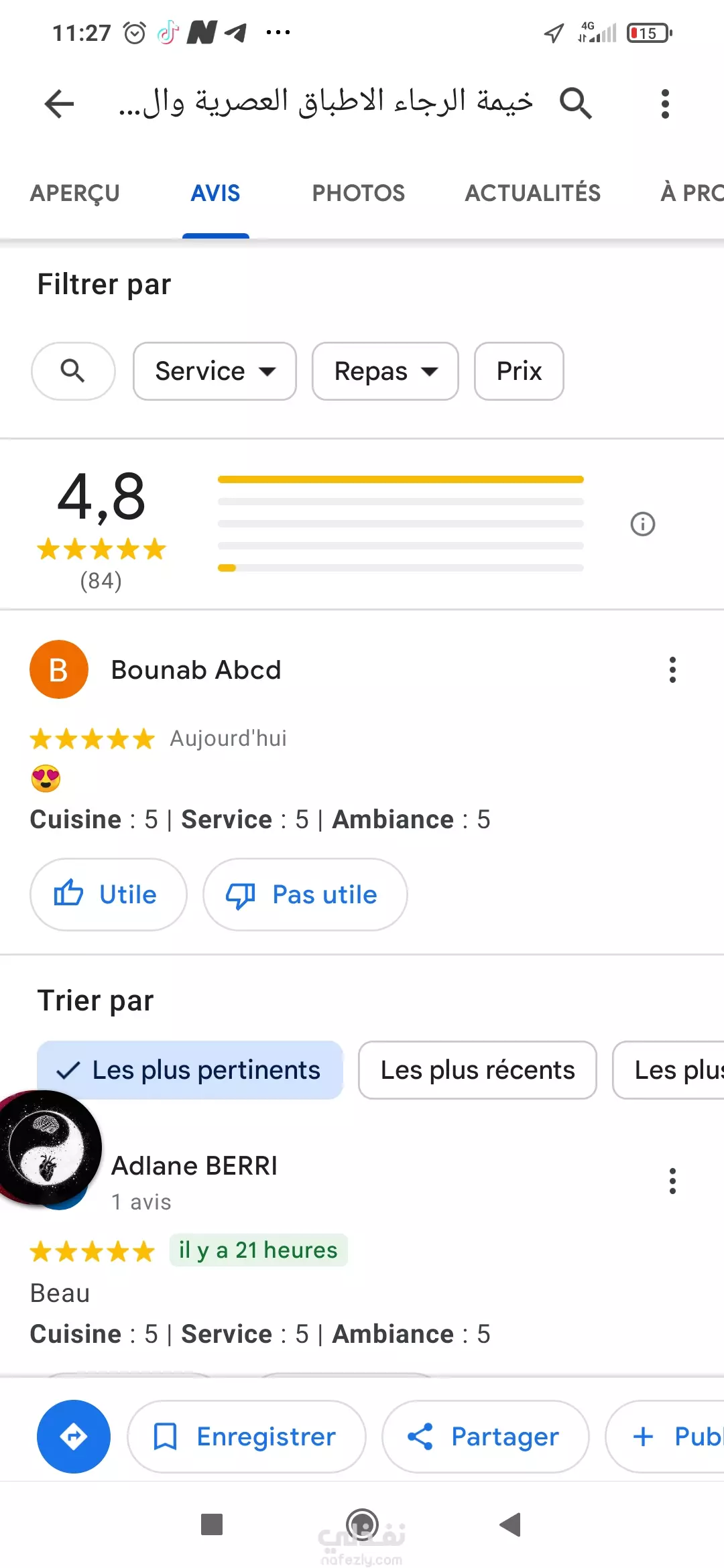Tap the search icon in the app bar
724x1568 pixels.
(576, 103)
